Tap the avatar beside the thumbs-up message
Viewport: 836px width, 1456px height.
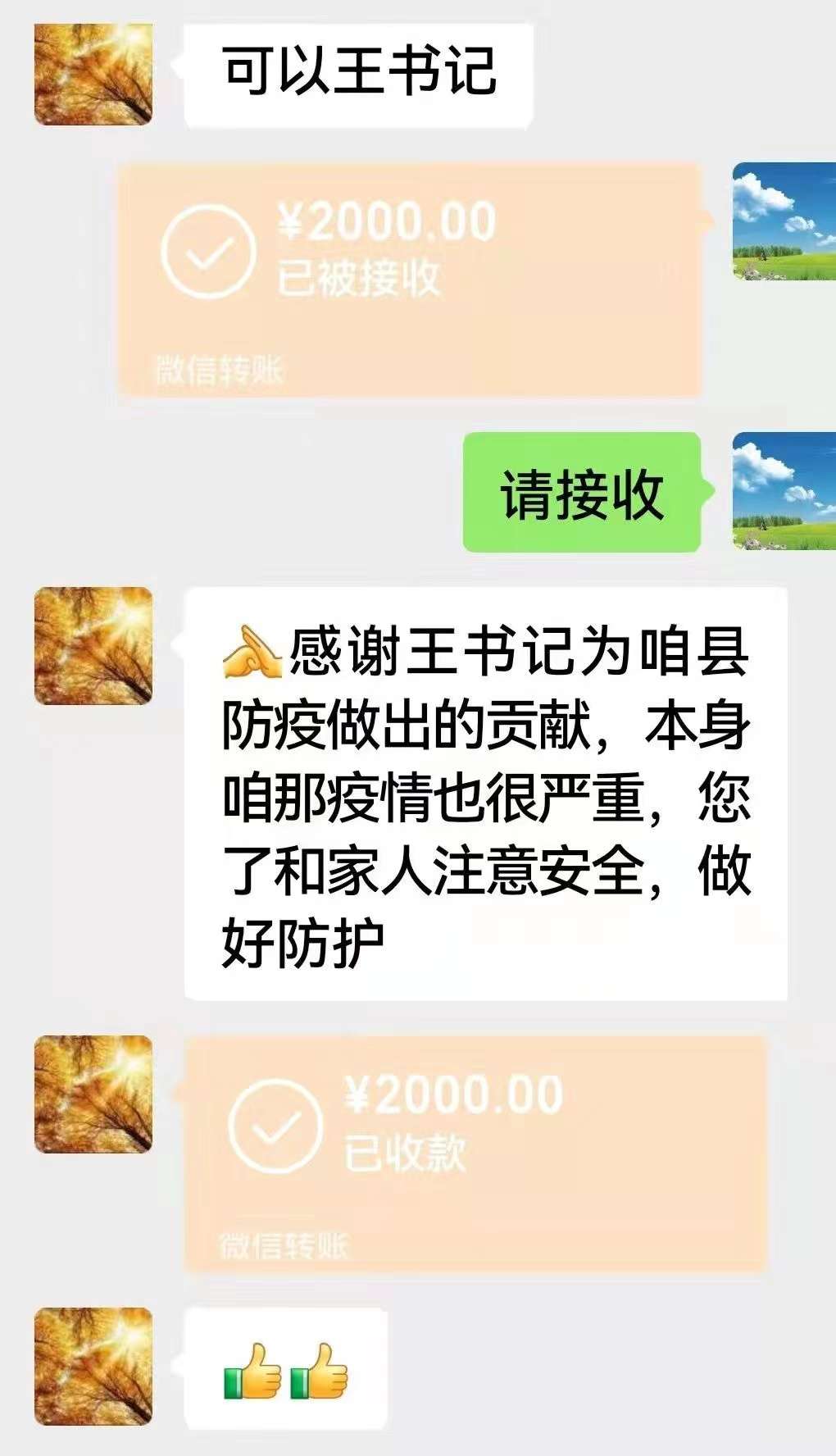(93, 1366)
